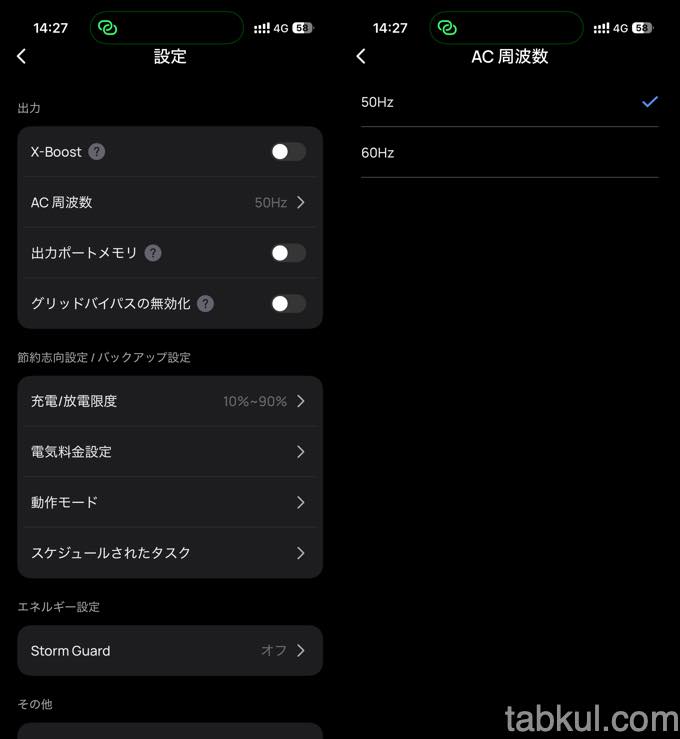Screen dimensions: 680x739
Task: Go back from the AC 周波数 screen
Action: [x=361, y=57]
